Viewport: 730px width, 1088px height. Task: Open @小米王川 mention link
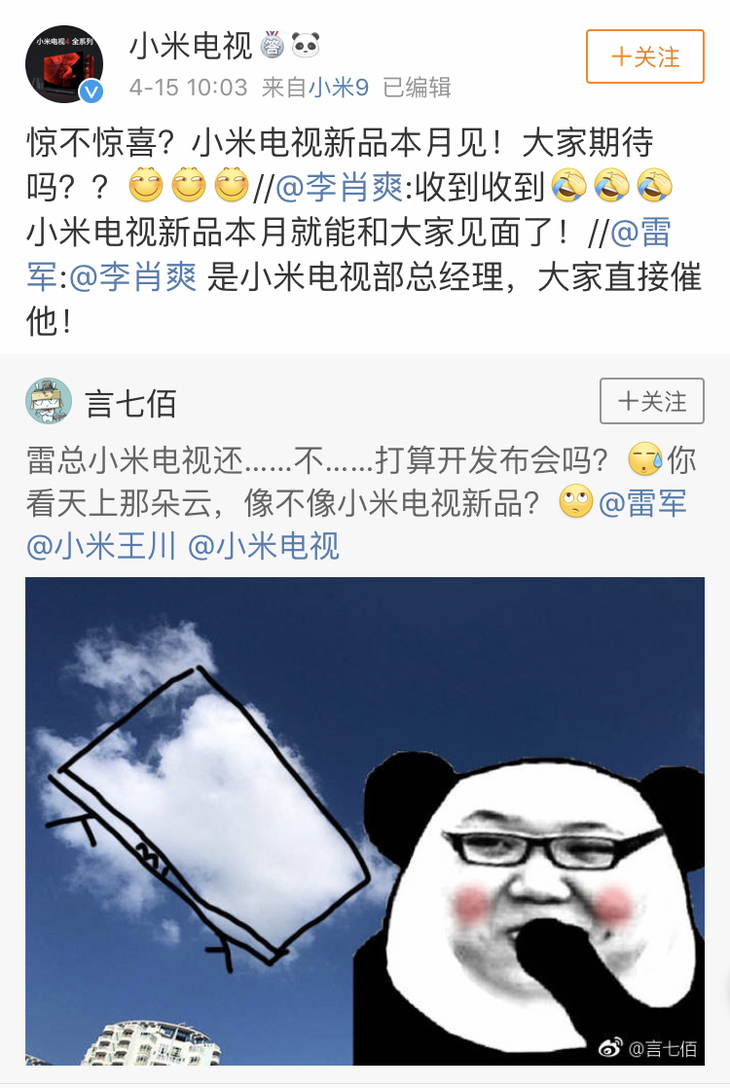coord(101,546)
